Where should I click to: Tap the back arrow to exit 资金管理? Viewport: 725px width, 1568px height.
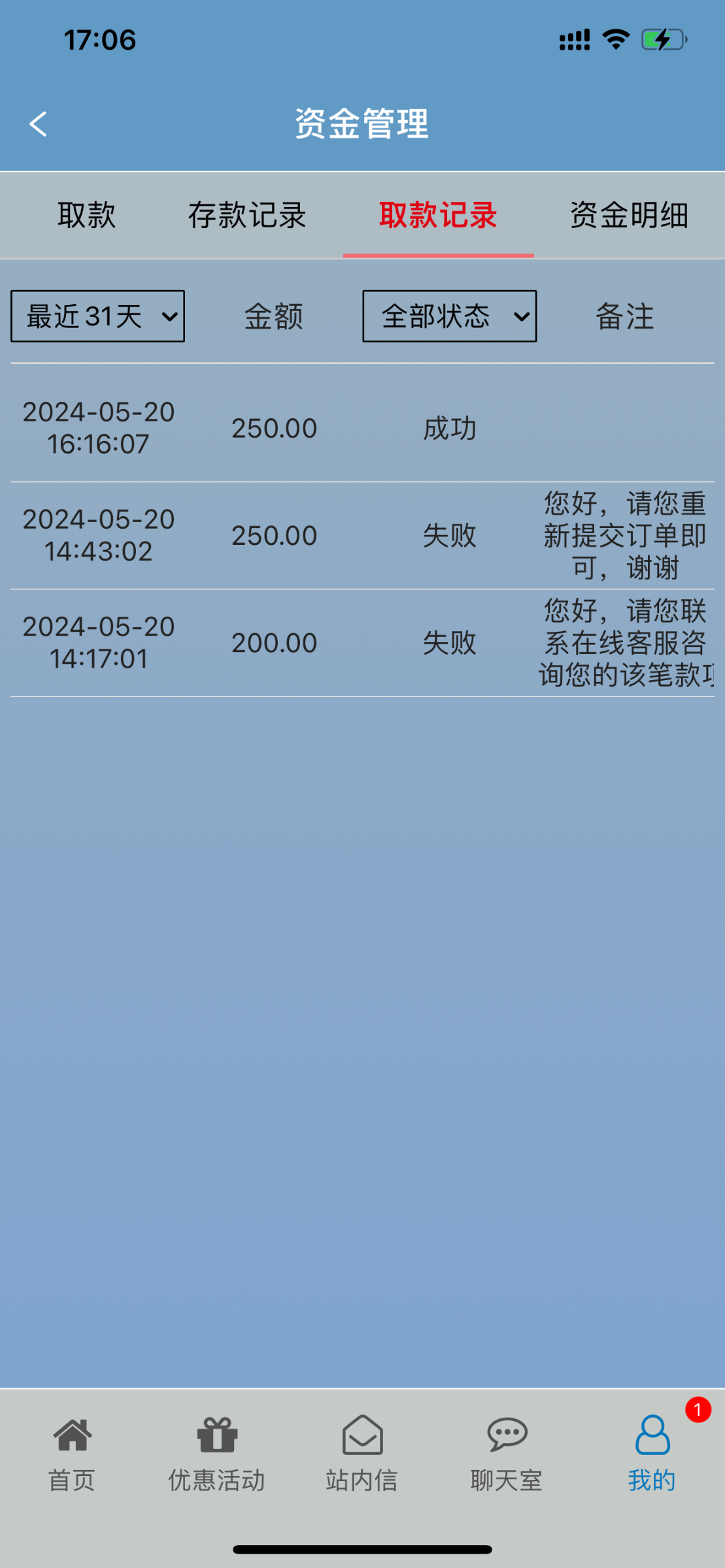(37, 123)
